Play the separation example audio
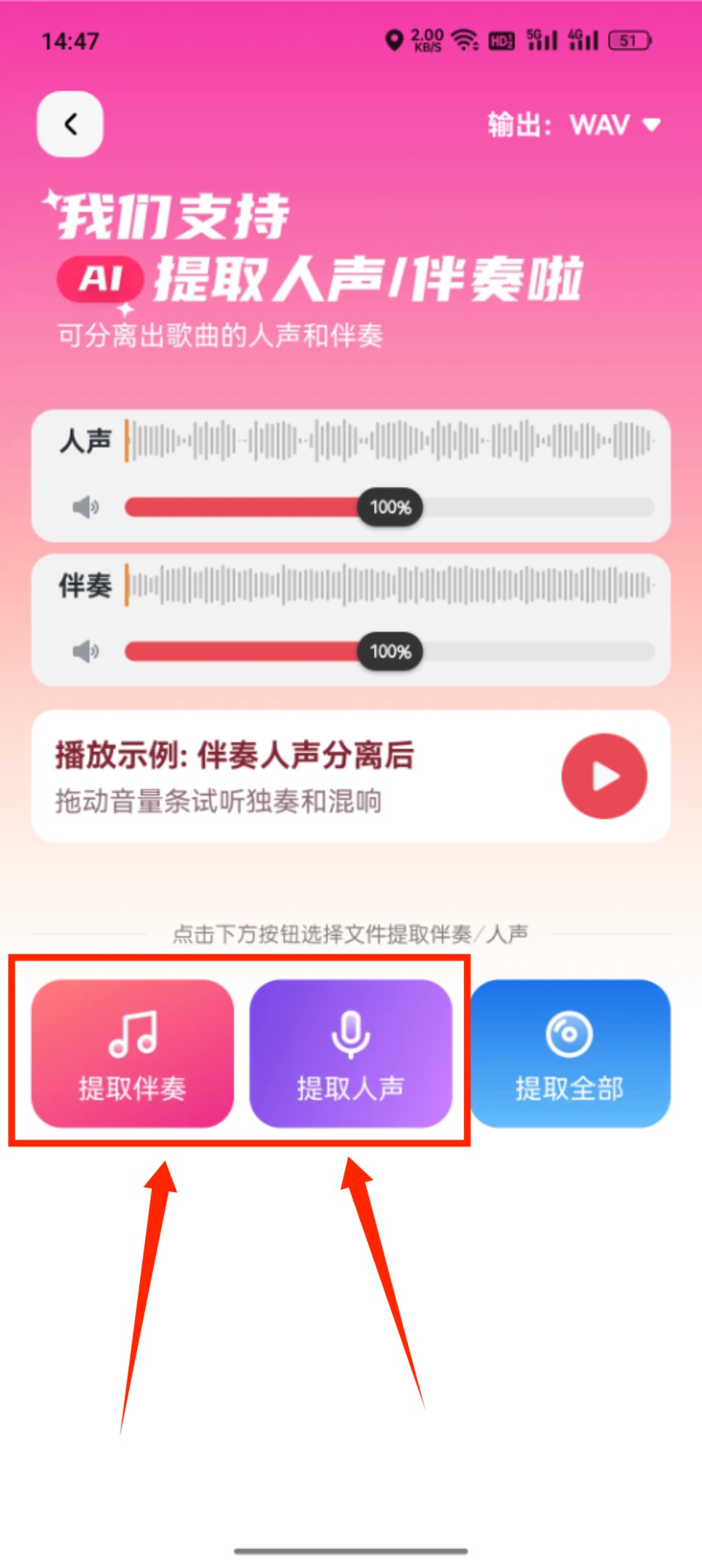702x1568 pixels. click(x=603, y=776)
